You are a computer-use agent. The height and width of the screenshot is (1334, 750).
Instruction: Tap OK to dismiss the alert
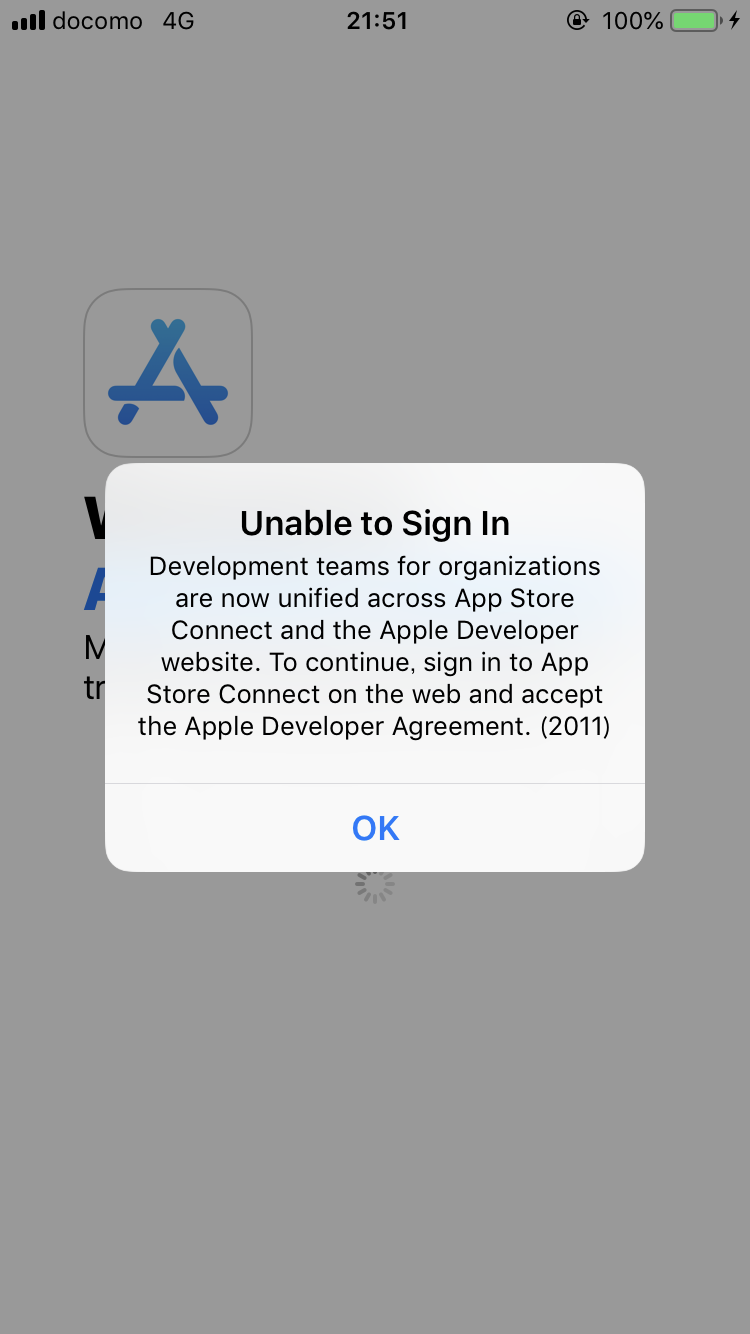(x=374, y=828)
